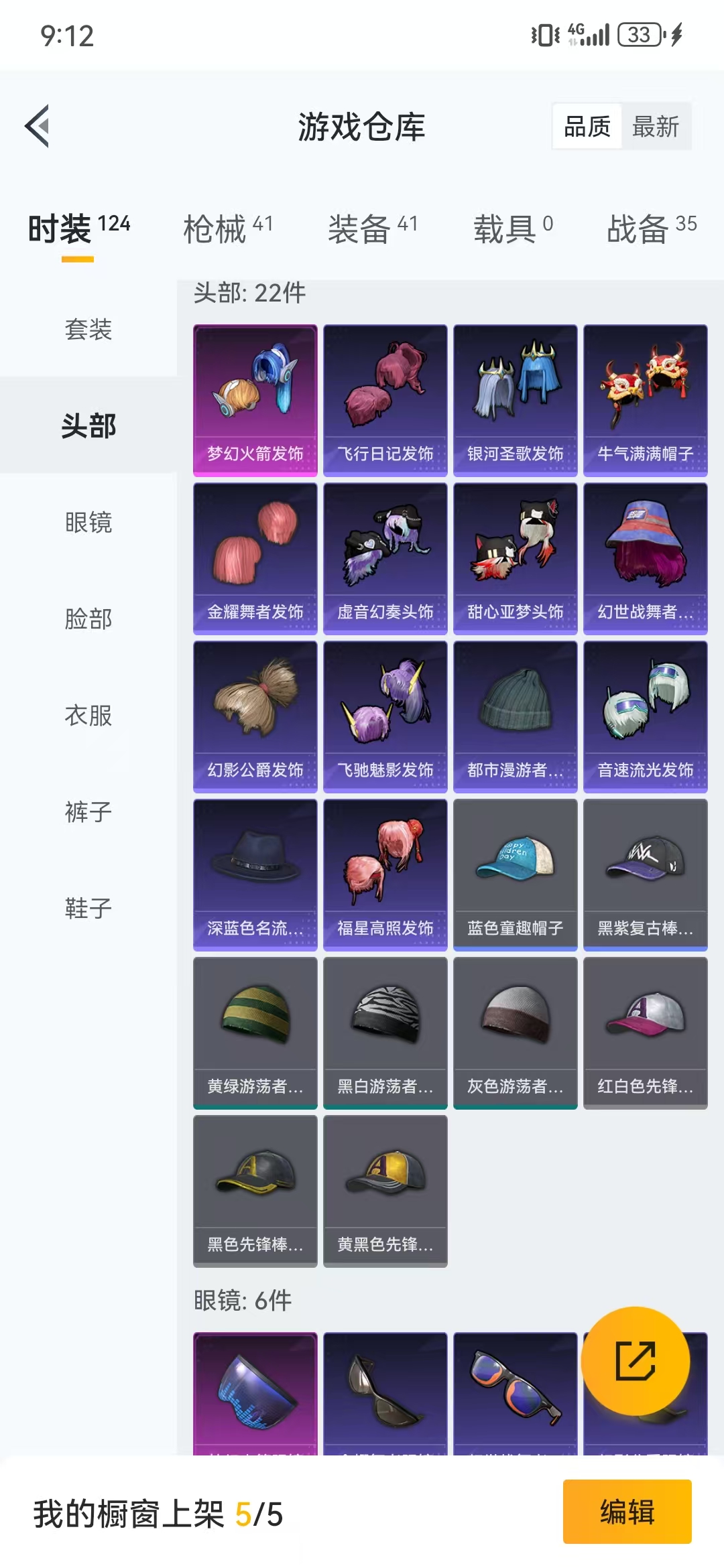Tap the yellow floating share button
The image size is (724, 1568).
(636, 1361)
